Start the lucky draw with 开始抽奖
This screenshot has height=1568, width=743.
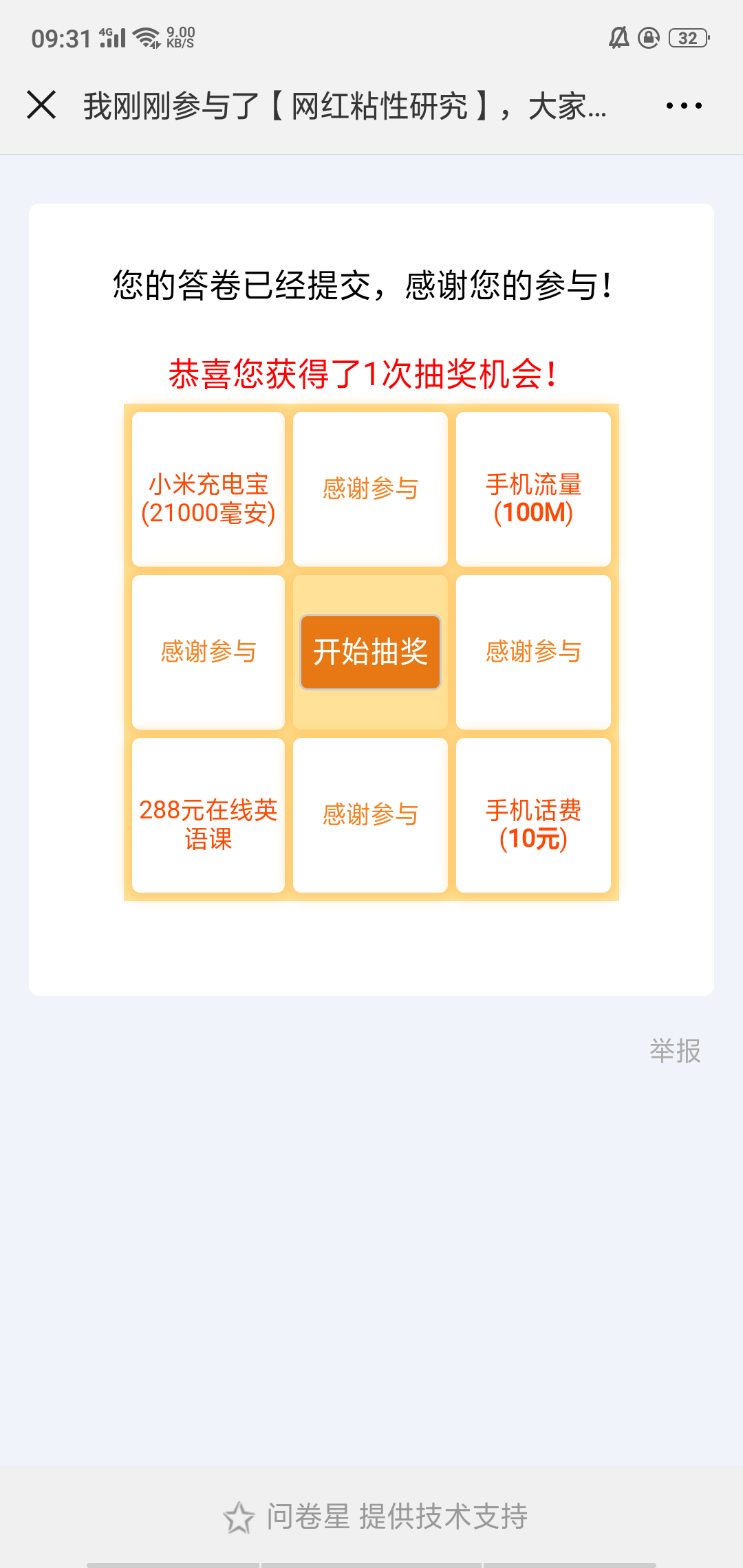370,652
